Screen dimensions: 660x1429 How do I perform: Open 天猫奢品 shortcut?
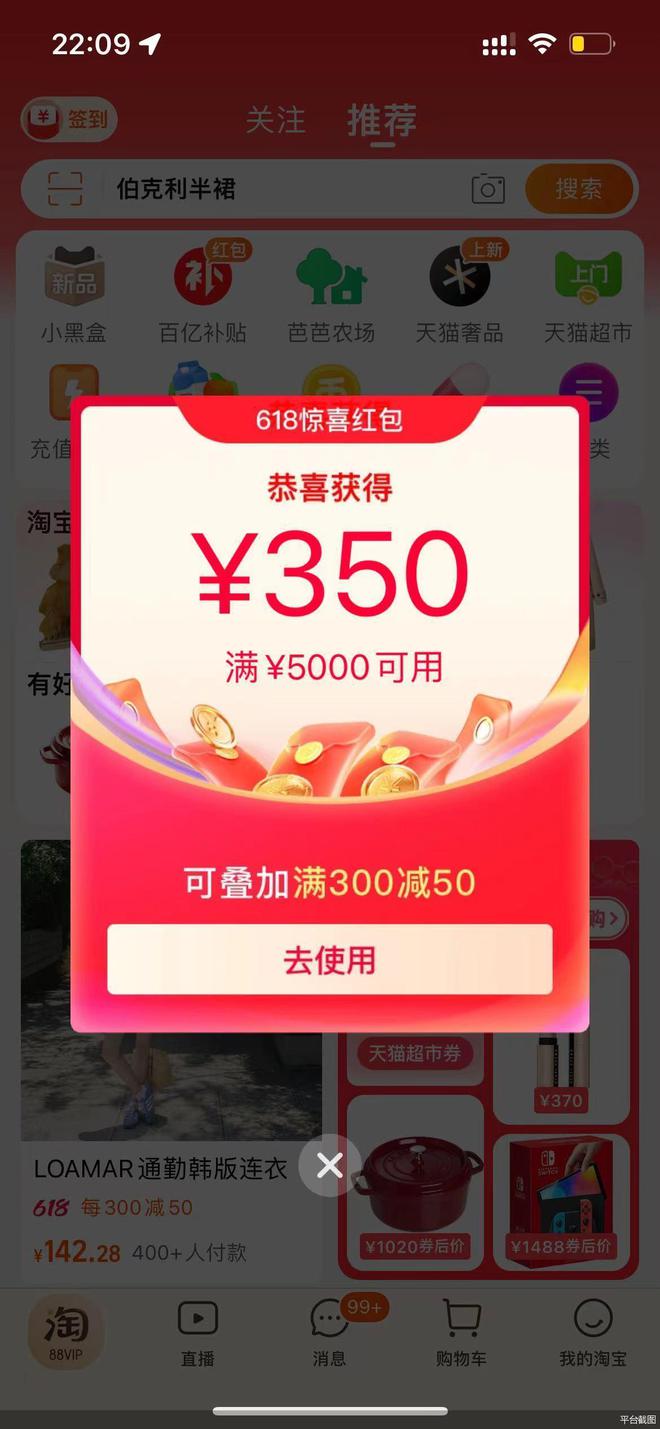(x=459, y=295)
